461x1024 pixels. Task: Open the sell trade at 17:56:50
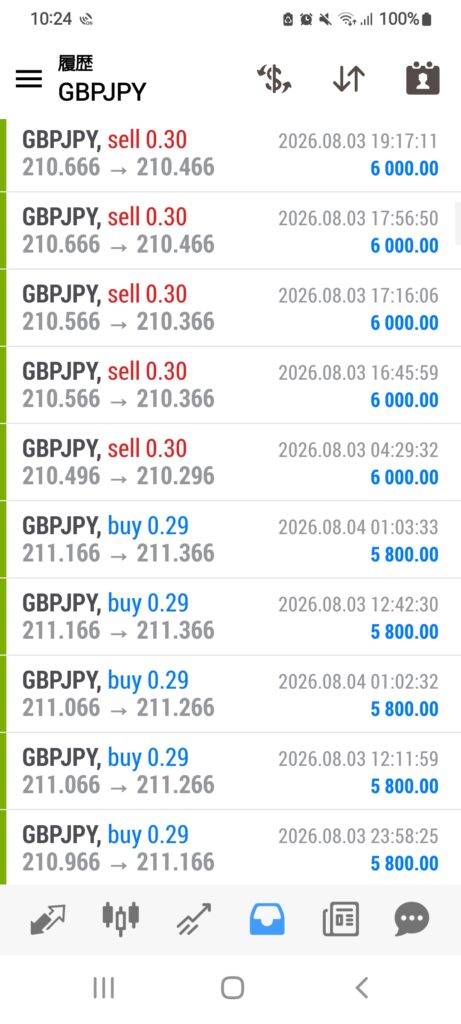(230, 231)
